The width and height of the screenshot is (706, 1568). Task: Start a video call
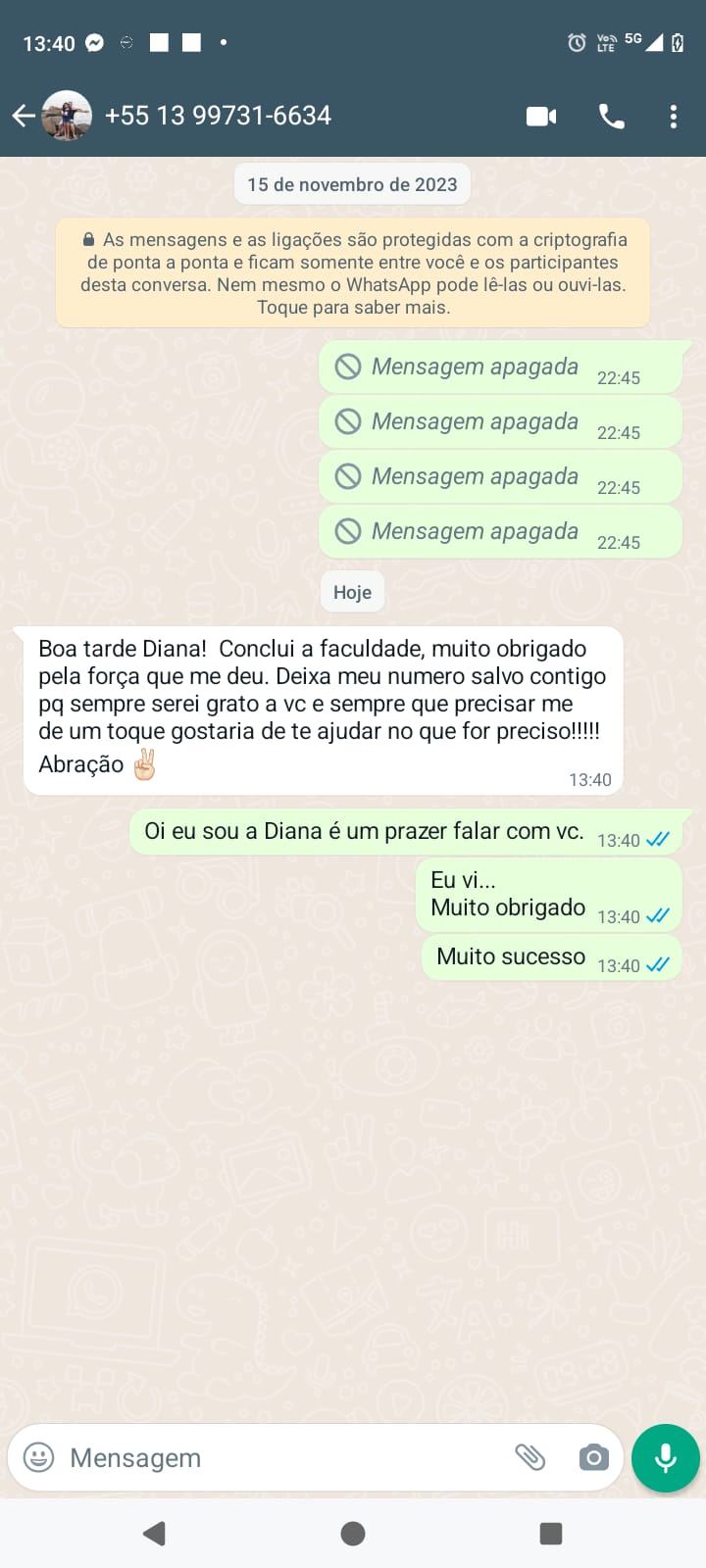(x=541, y=117)
